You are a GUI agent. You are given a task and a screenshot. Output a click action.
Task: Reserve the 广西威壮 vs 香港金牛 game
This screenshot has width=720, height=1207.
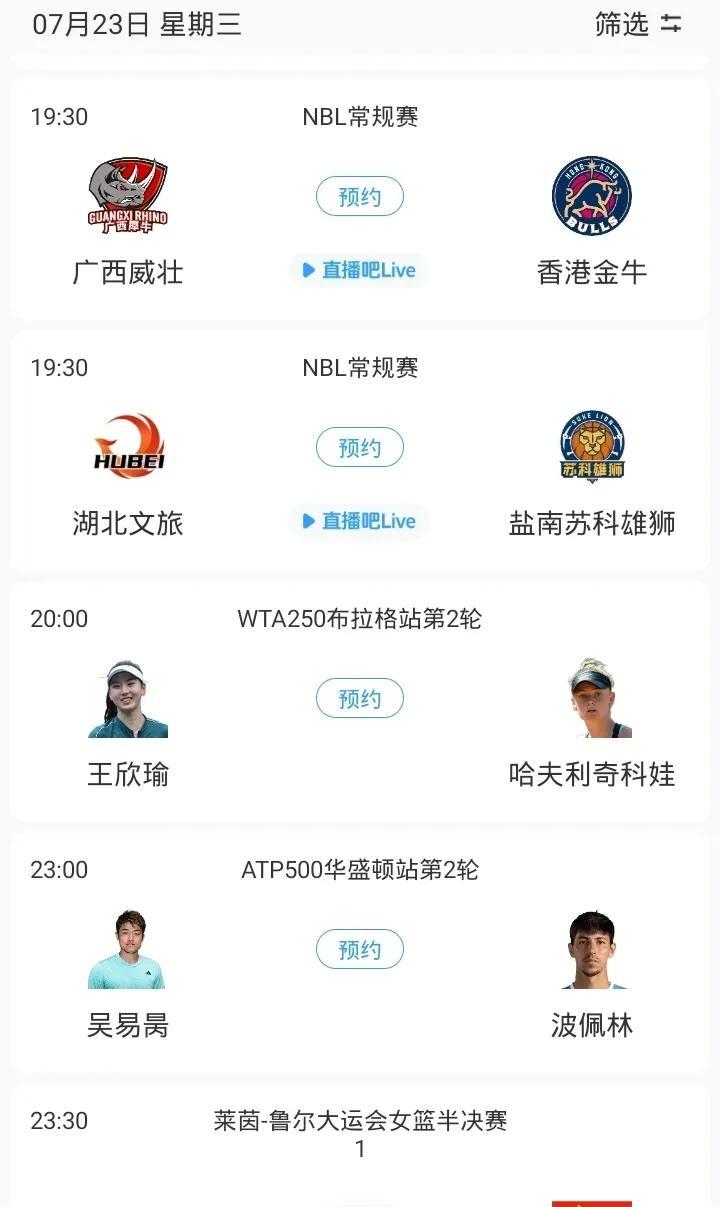[359, 197]
